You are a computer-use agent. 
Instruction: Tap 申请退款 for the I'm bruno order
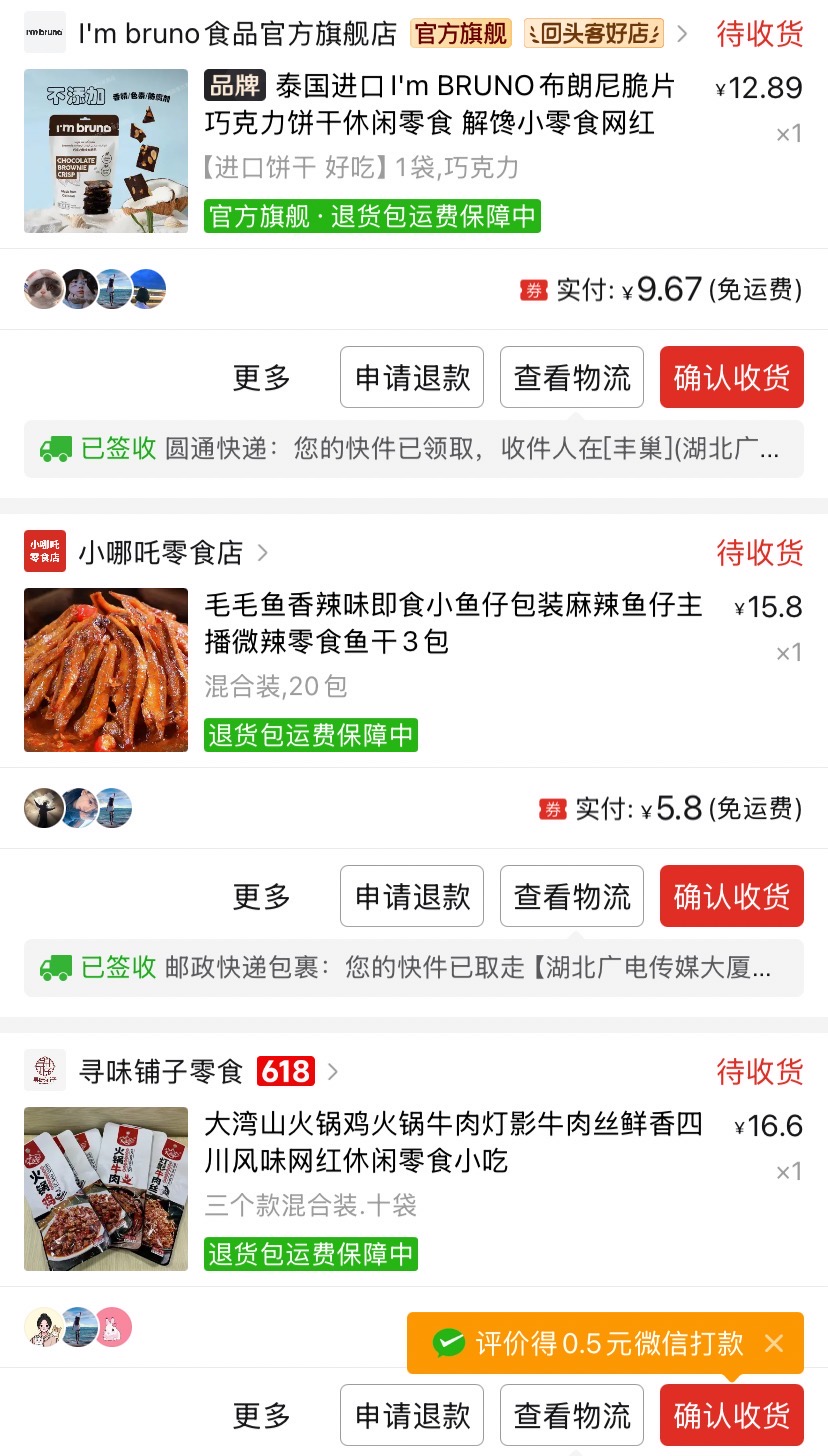click(x=412, y=378)
